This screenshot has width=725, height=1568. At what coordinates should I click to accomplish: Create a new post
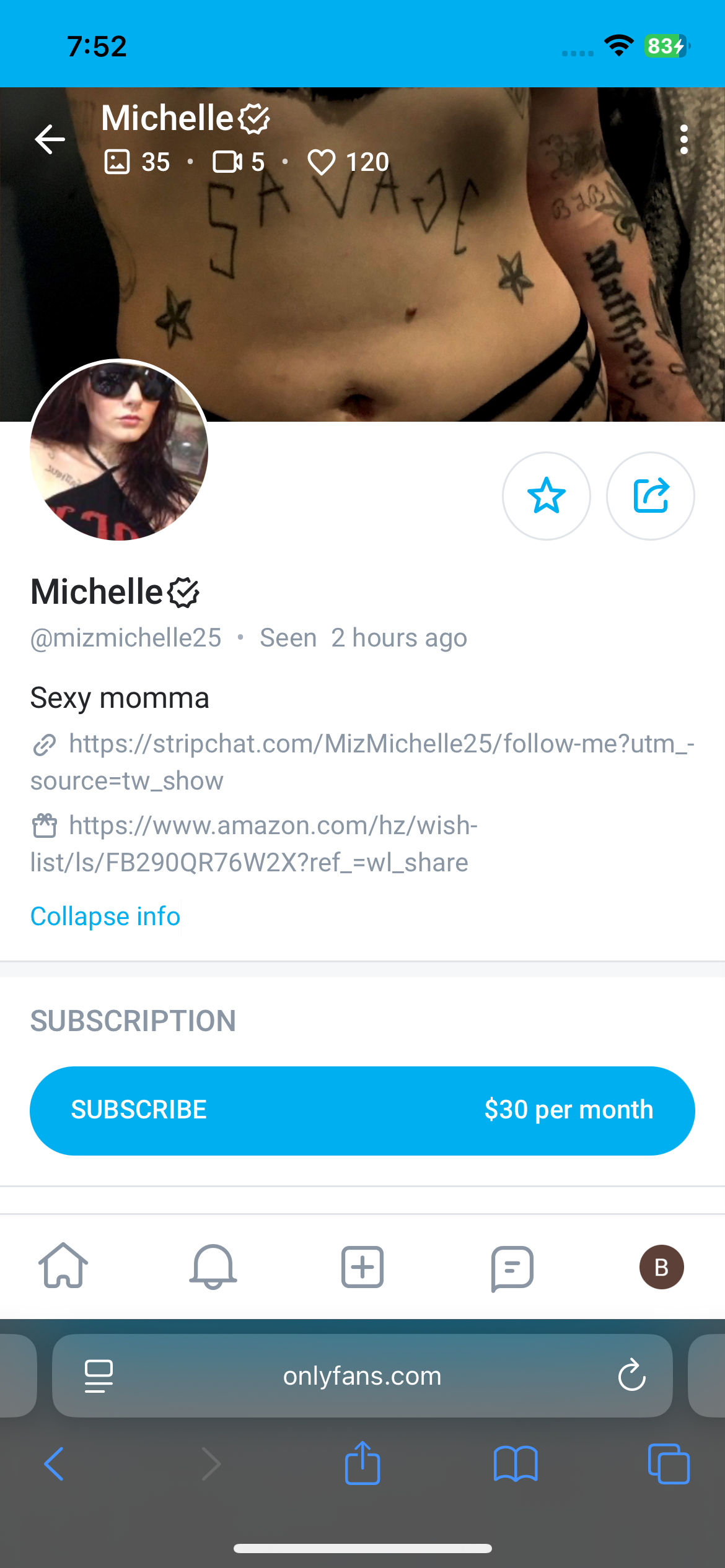coord(362,1267)
